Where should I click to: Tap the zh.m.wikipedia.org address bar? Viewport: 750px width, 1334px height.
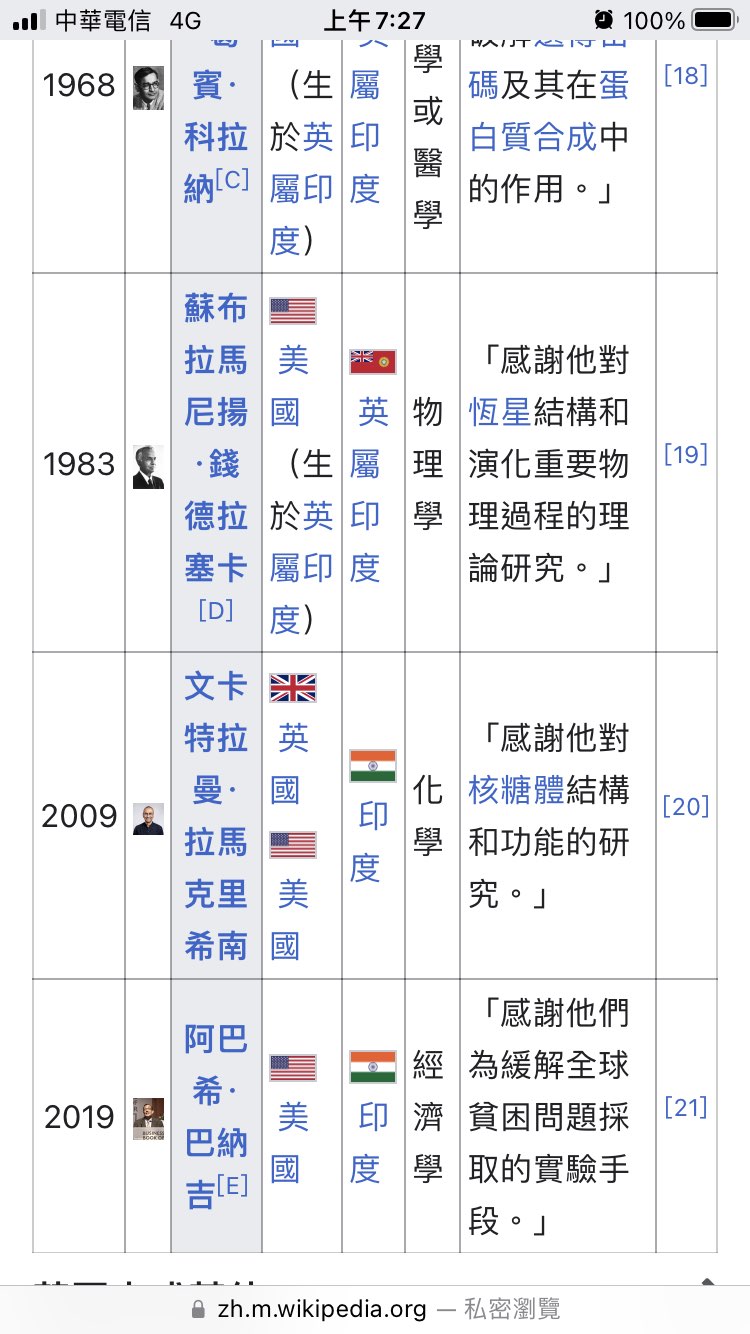coord(375,1308)
